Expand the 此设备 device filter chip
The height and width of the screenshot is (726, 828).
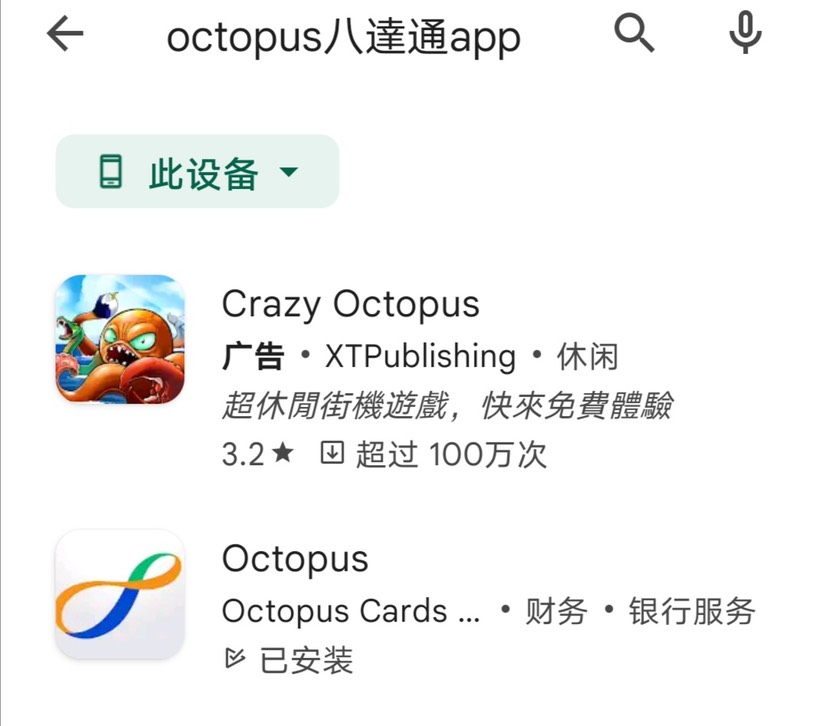click(x=197, y=172)
